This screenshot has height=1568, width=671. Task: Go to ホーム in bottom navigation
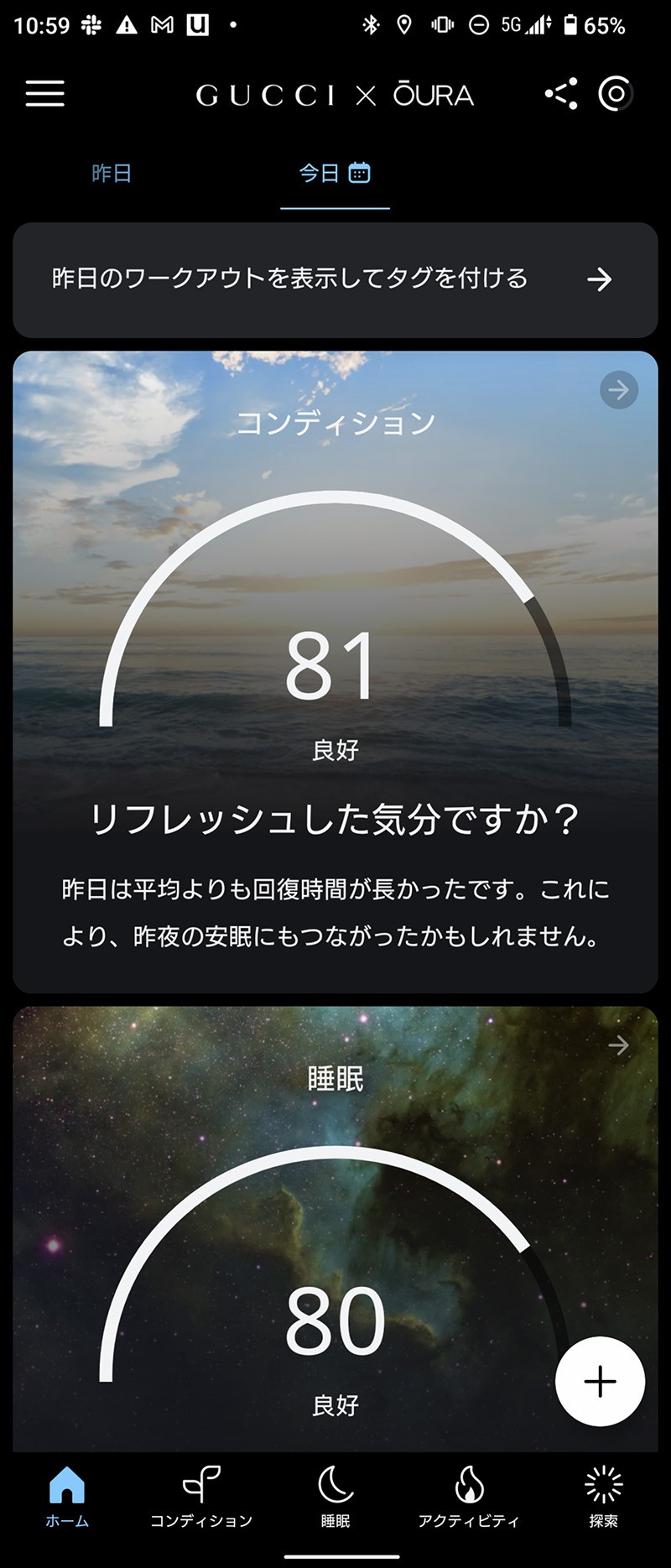point(67,1497)
